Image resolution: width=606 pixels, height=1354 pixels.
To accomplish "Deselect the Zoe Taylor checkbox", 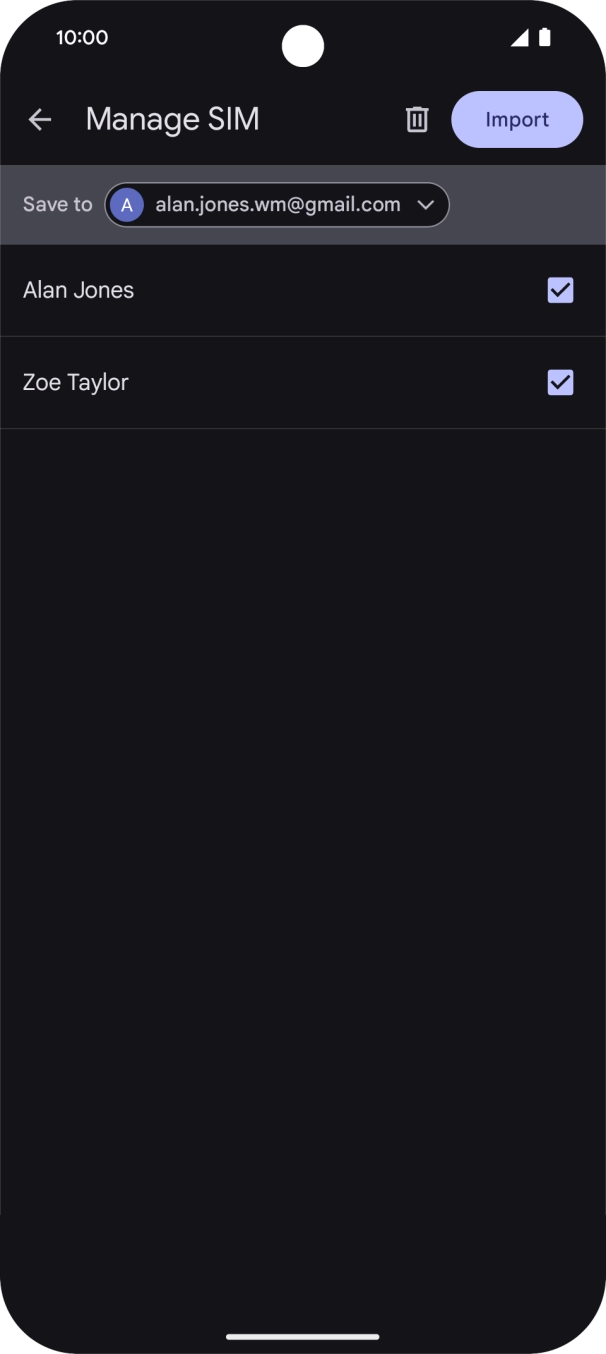I will click(560, 382).
